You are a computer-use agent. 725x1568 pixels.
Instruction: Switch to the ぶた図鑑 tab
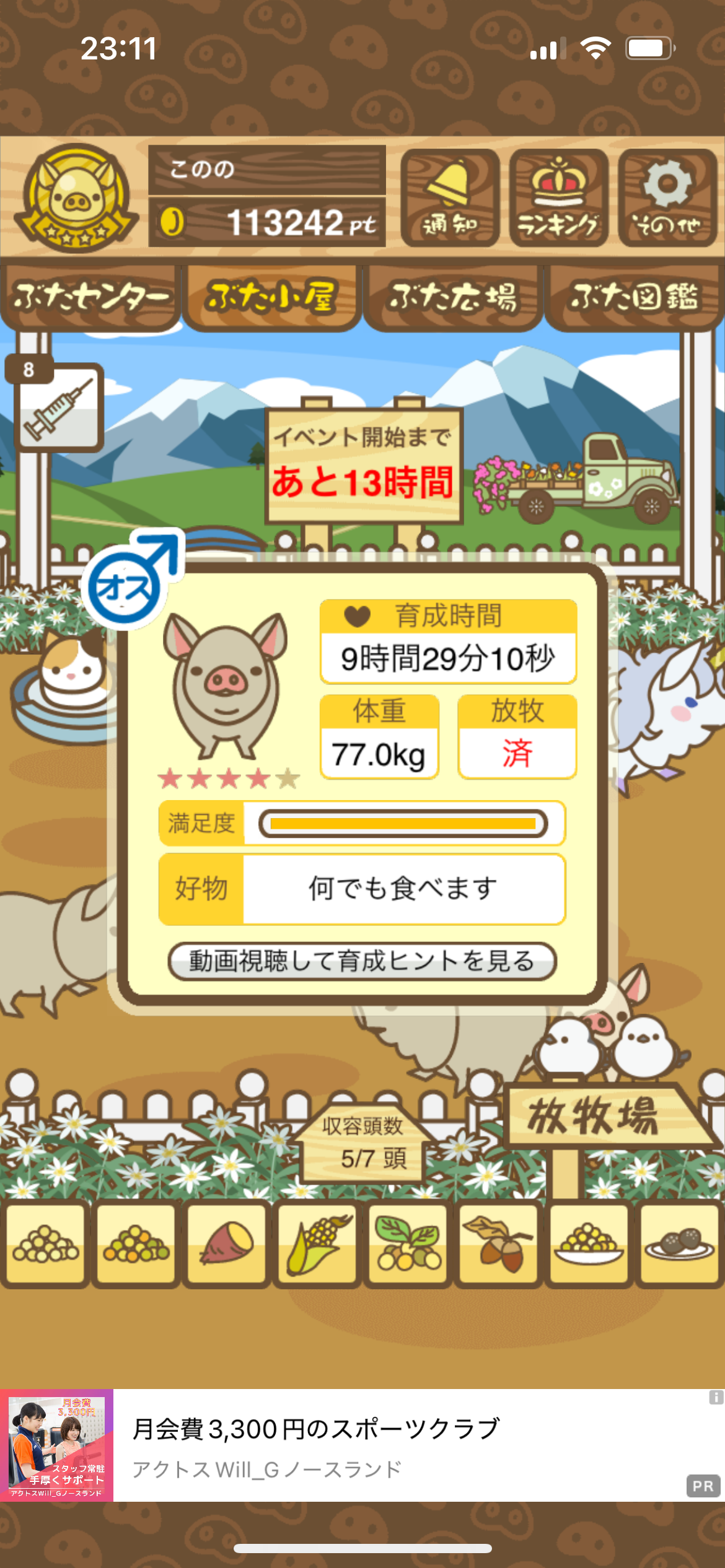point(634,297)
